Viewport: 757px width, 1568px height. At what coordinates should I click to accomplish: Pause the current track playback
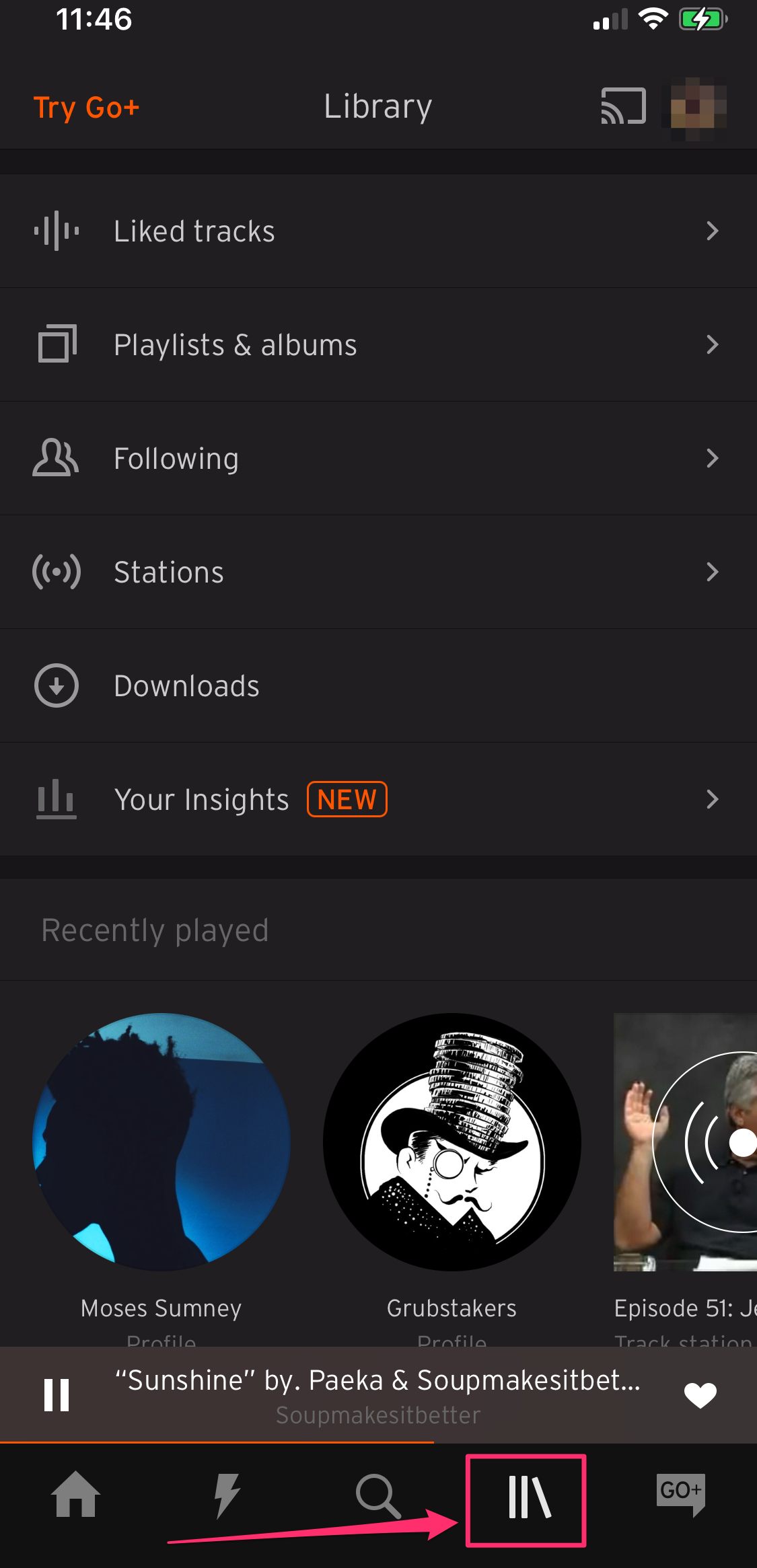(x=57, y=1395)
